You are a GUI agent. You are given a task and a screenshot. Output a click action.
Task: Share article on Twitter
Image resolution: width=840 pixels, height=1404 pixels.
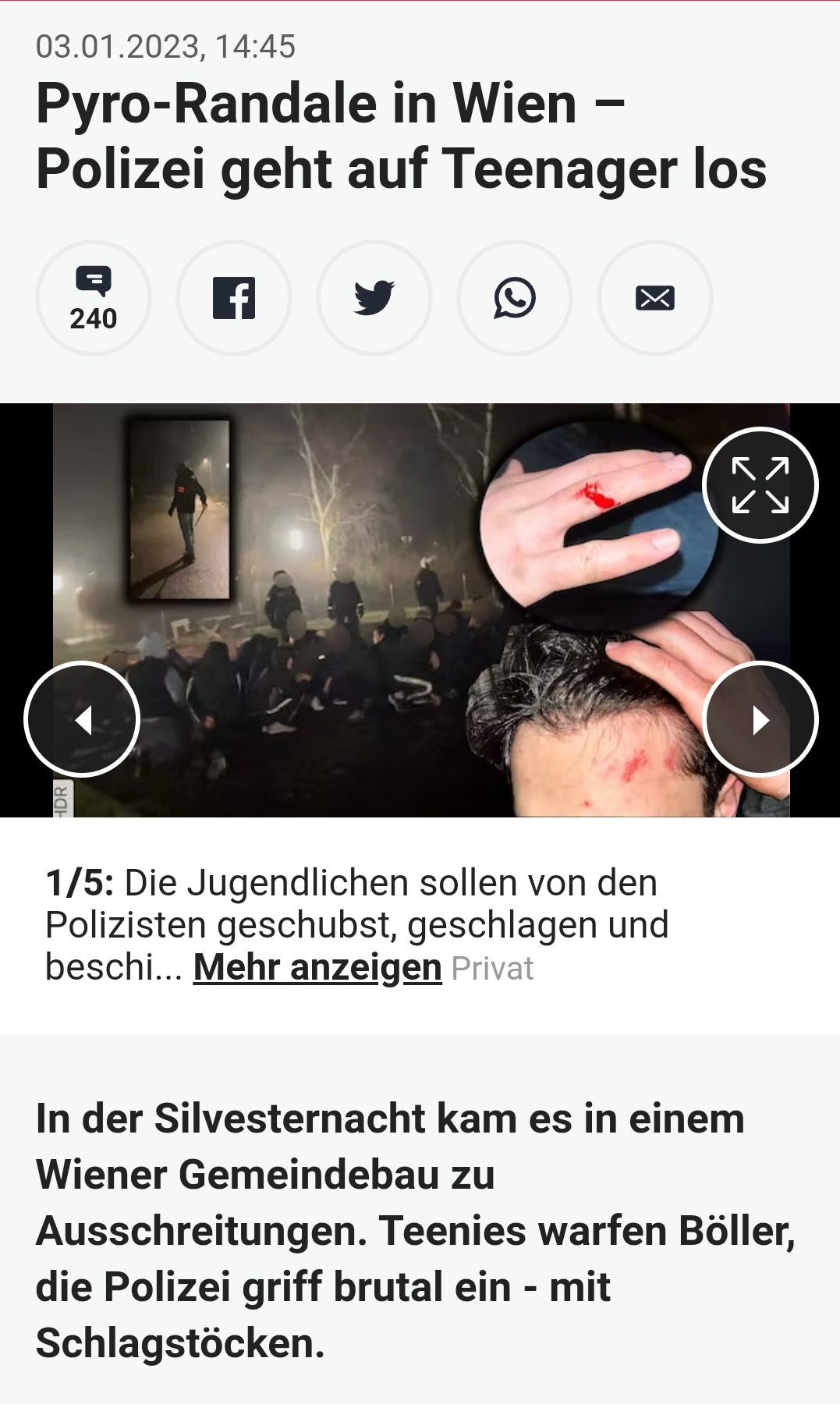point(374,298)
